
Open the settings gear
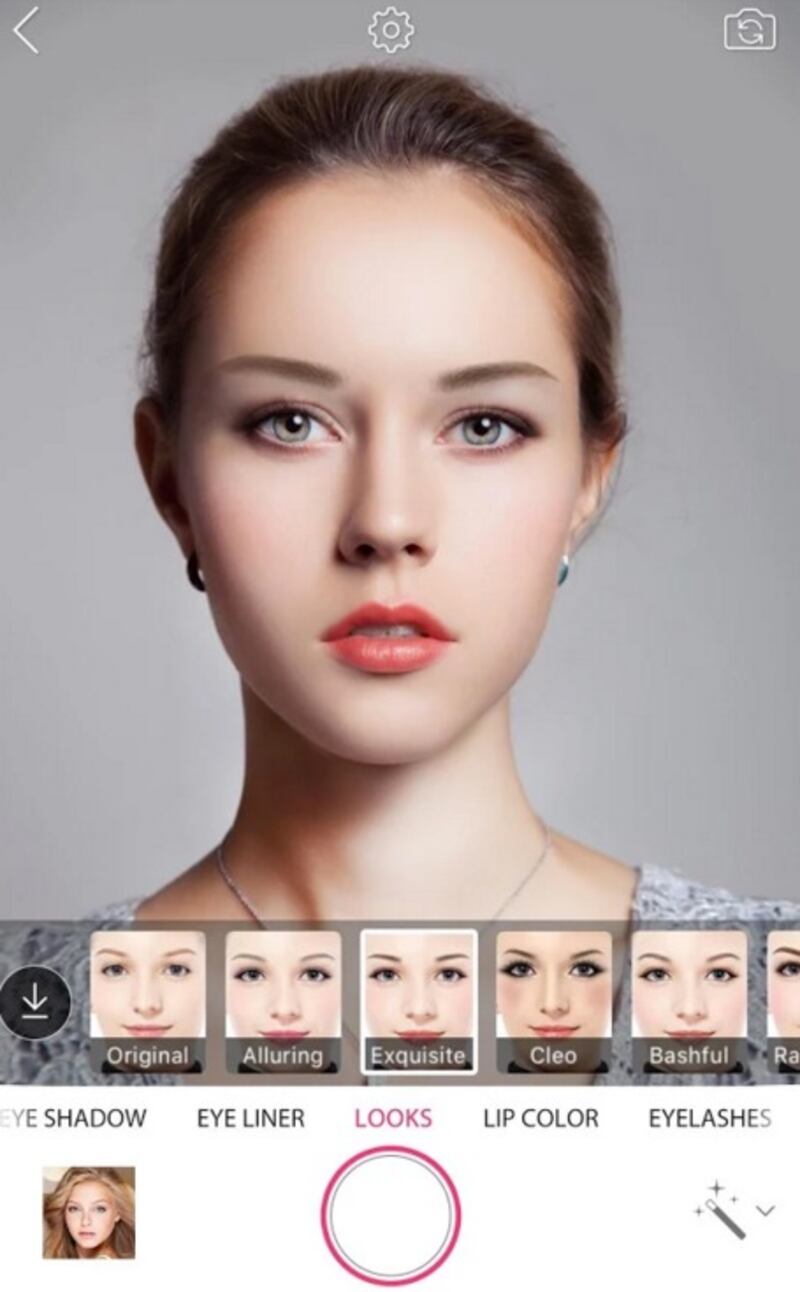(x=390, y=30)
